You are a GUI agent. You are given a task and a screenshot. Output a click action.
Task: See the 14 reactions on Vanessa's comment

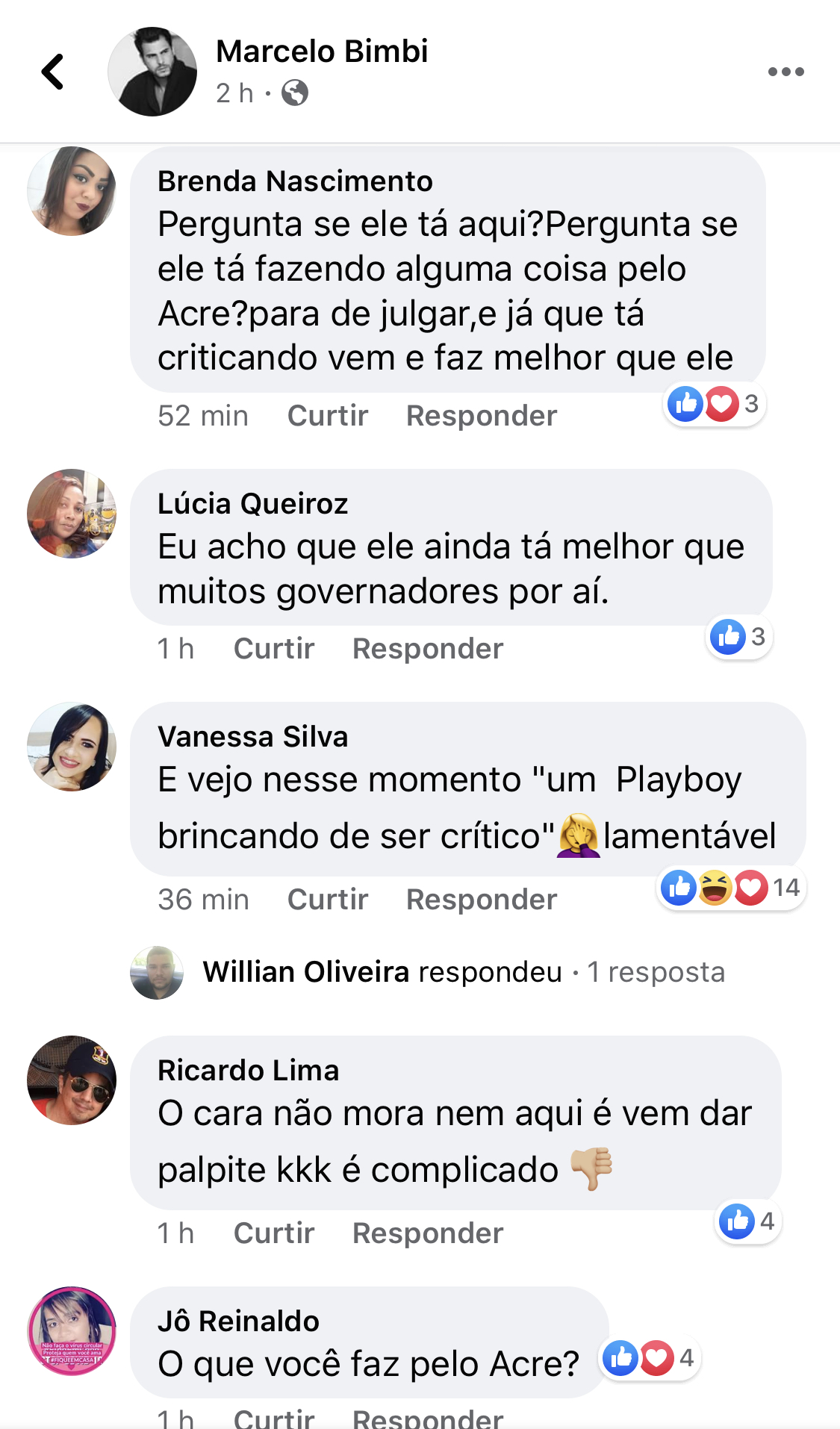(x=730, y=888)
